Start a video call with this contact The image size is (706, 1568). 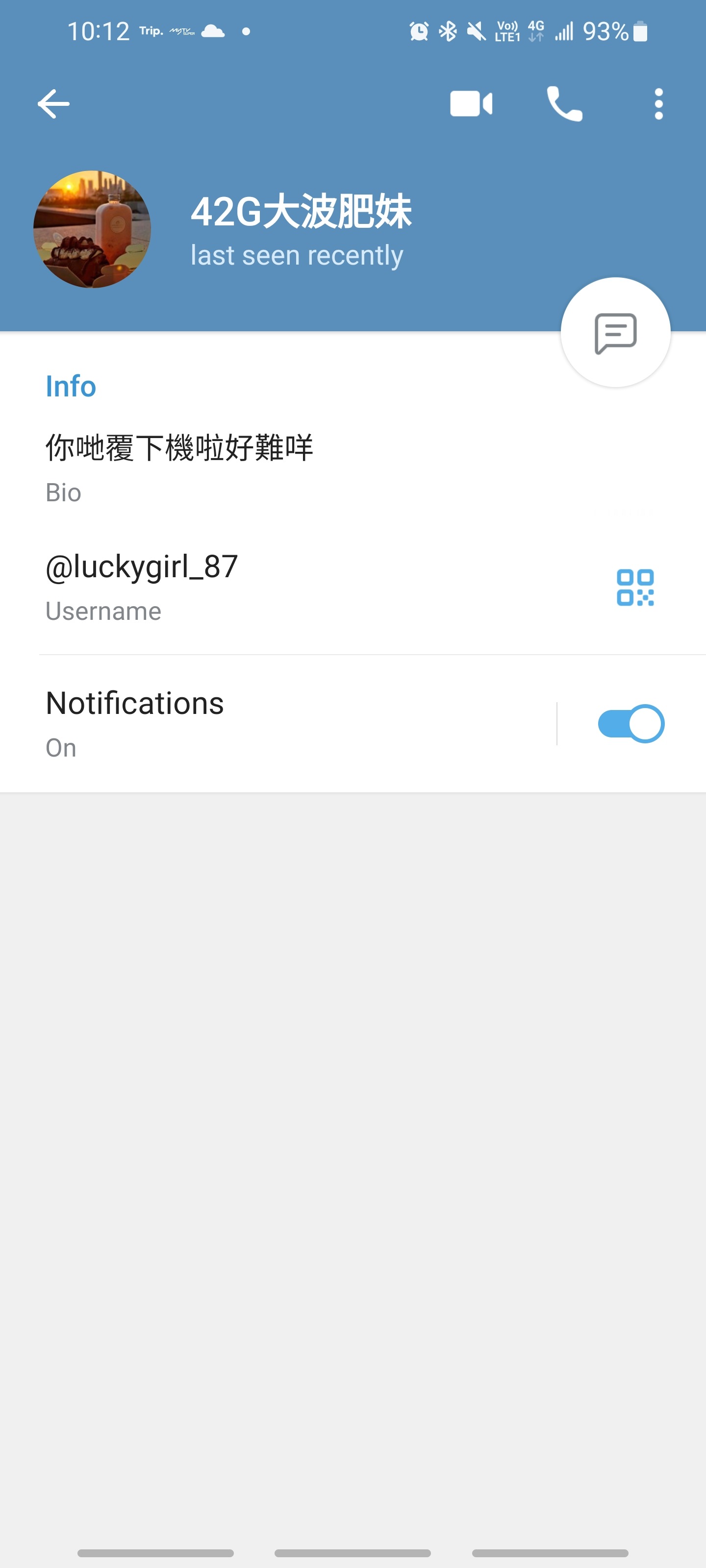tap(471, 103)
